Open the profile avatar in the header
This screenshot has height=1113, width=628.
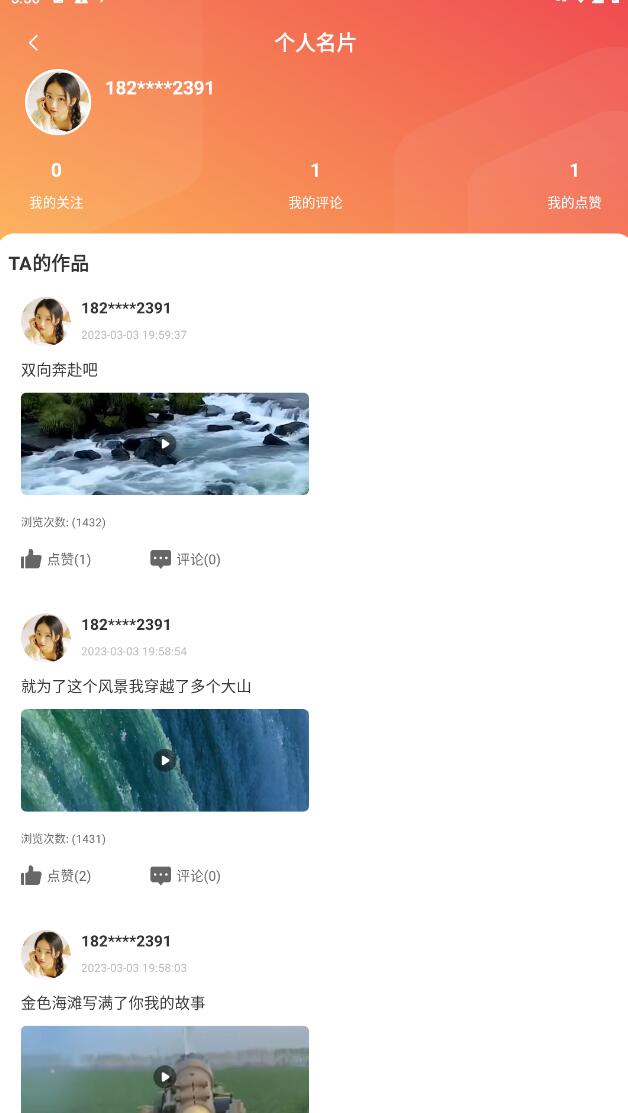[x=58, y=102]
